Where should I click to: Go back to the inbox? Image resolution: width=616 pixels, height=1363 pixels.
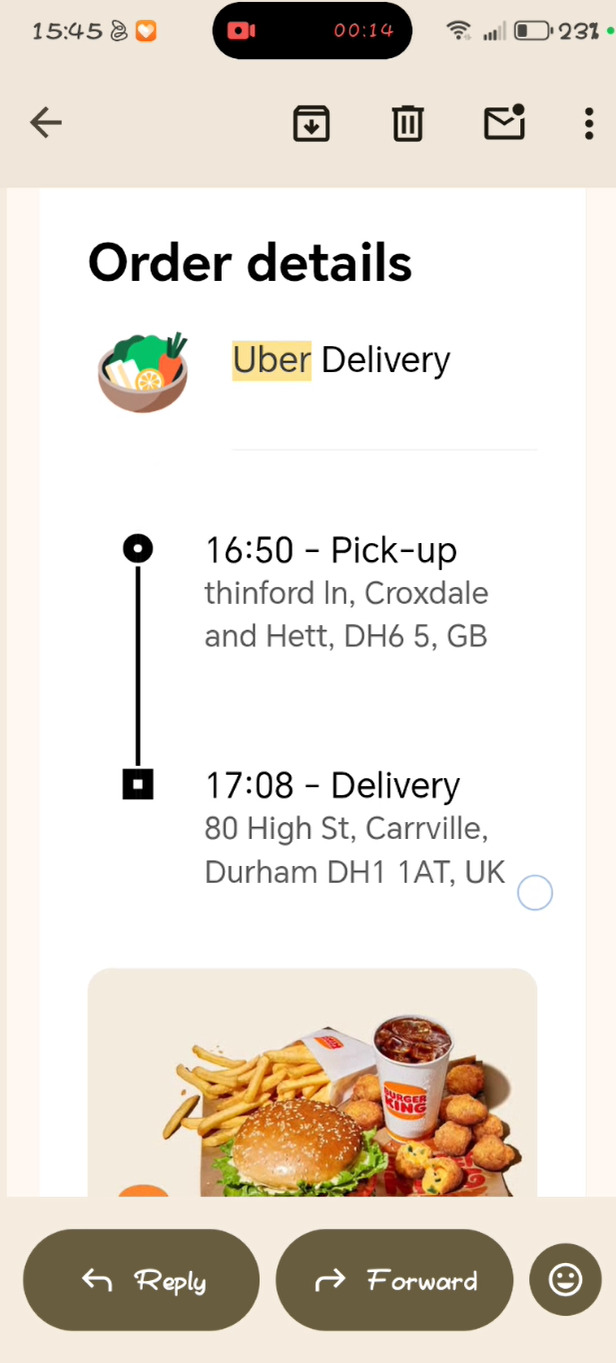46,123
